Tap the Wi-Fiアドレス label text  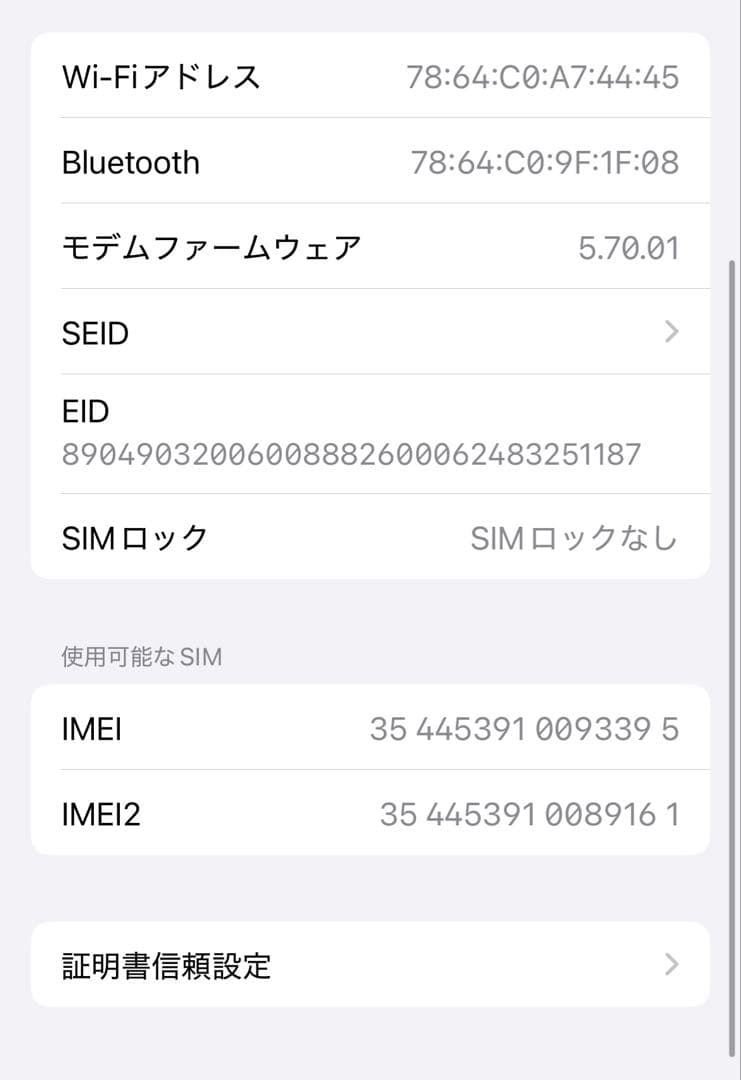point(163,76)
